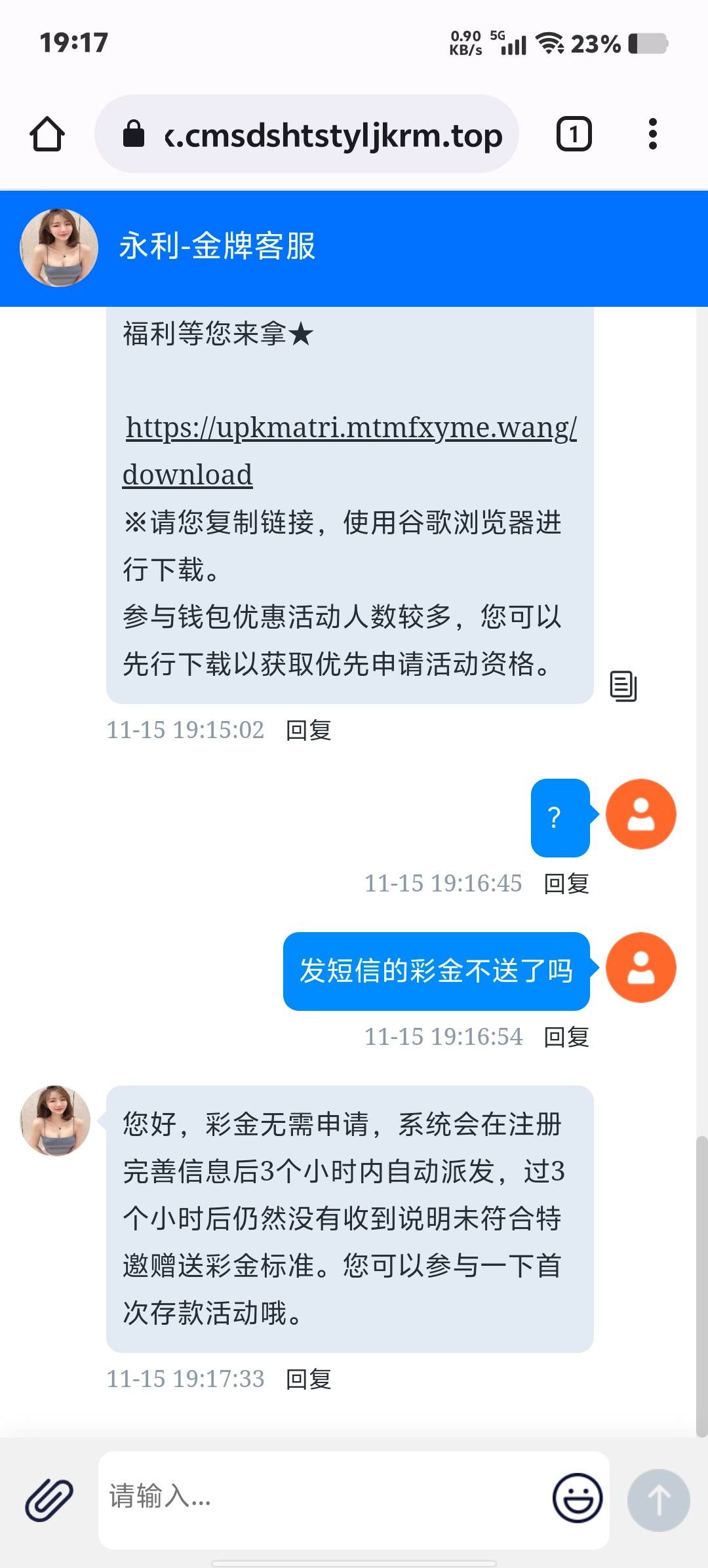This screenshot has width=708, height=1568.
Task: Reply to the 19:17:33 agent message
Action: point(309,1379)
